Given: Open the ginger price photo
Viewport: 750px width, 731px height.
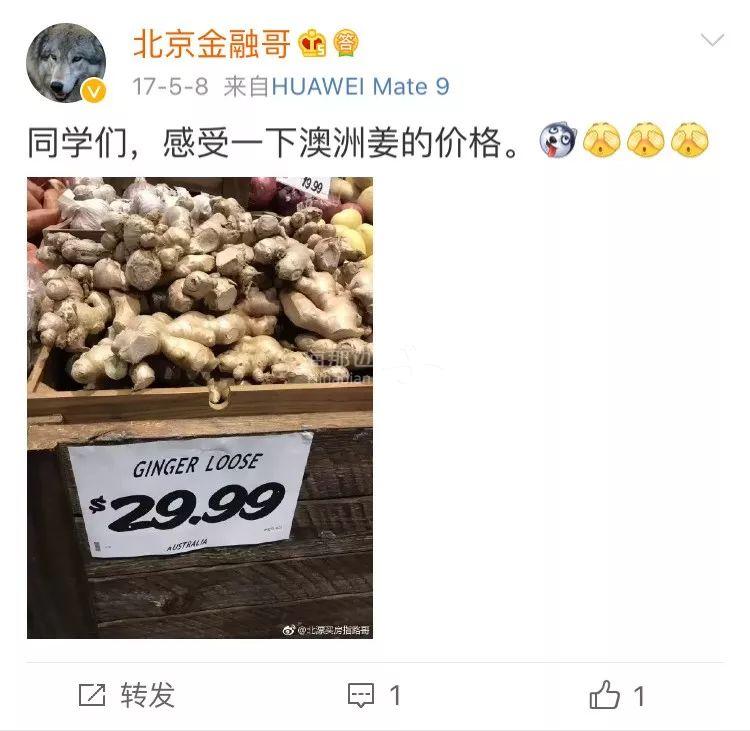Looking at the screenshot, I should [200, 407].
